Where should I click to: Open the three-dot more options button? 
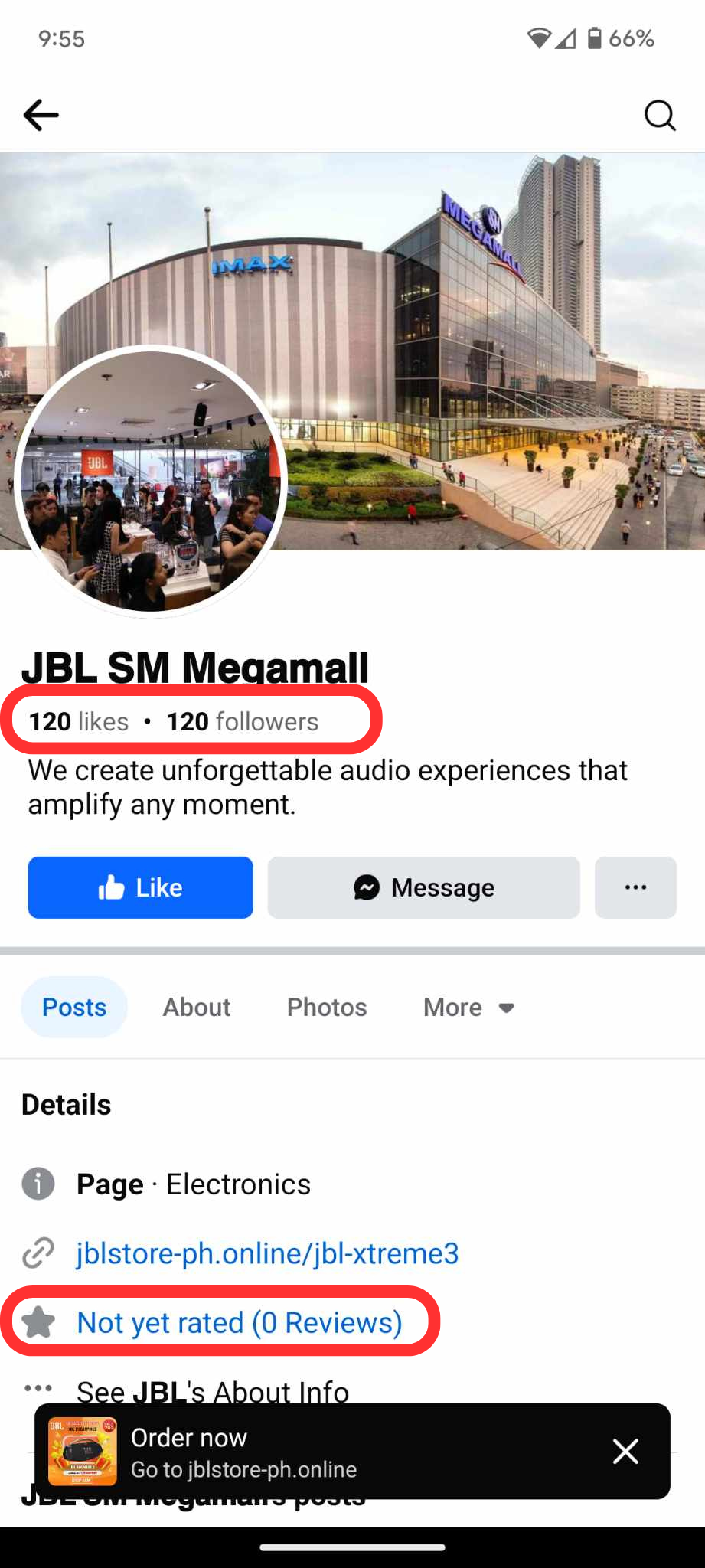click(635, 887)
